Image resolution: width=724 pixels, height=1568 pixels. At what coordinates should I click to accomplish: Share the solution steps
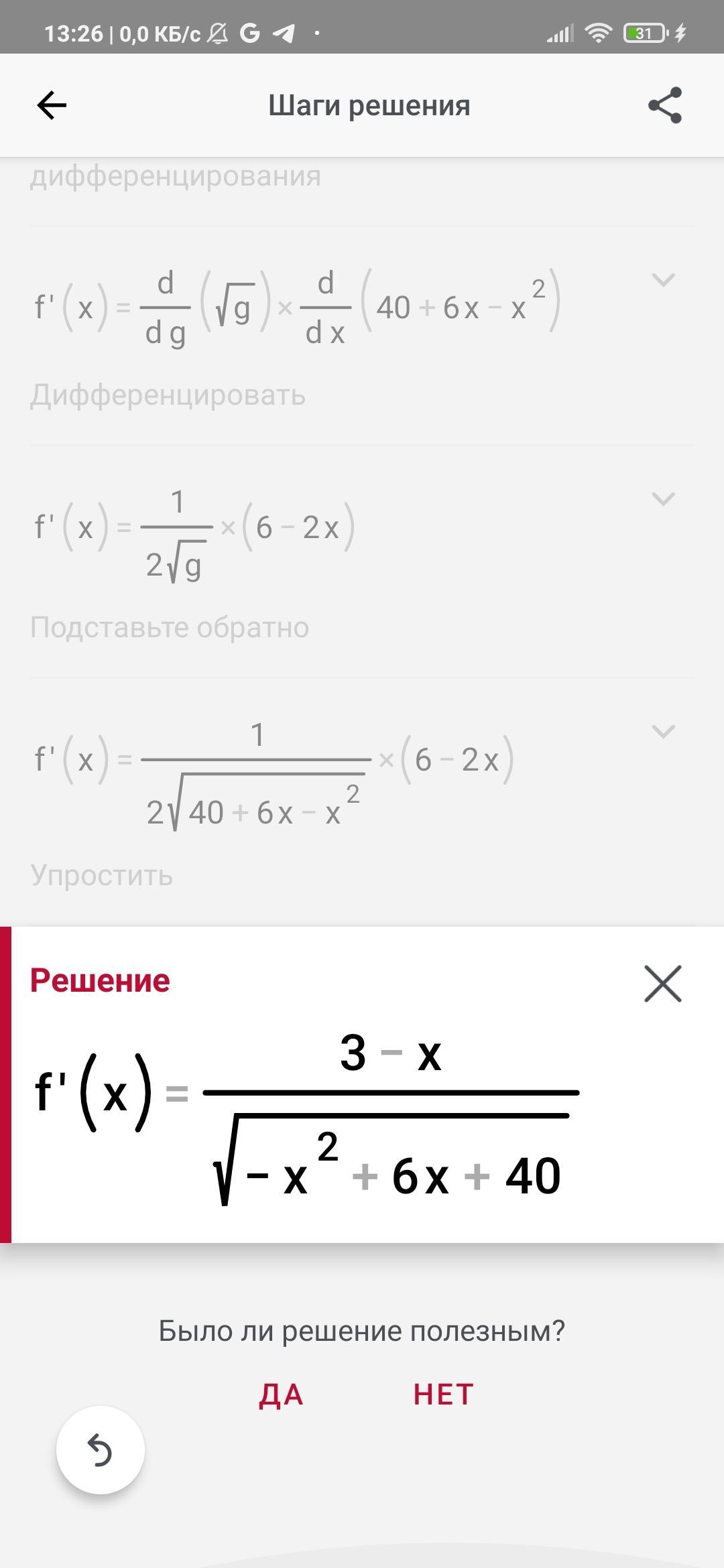[664, 105]
